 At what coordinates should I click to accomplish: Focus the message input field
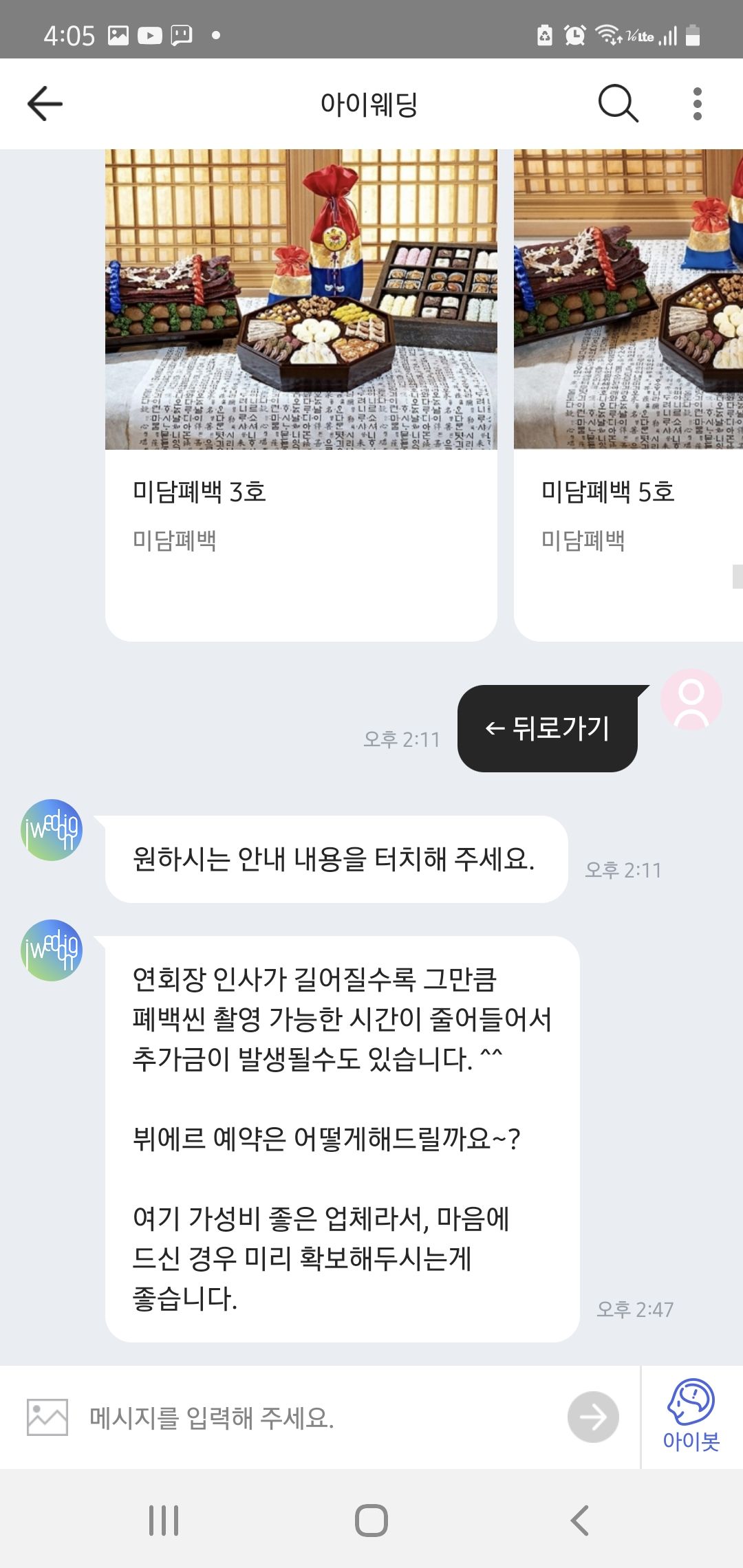316,1417
